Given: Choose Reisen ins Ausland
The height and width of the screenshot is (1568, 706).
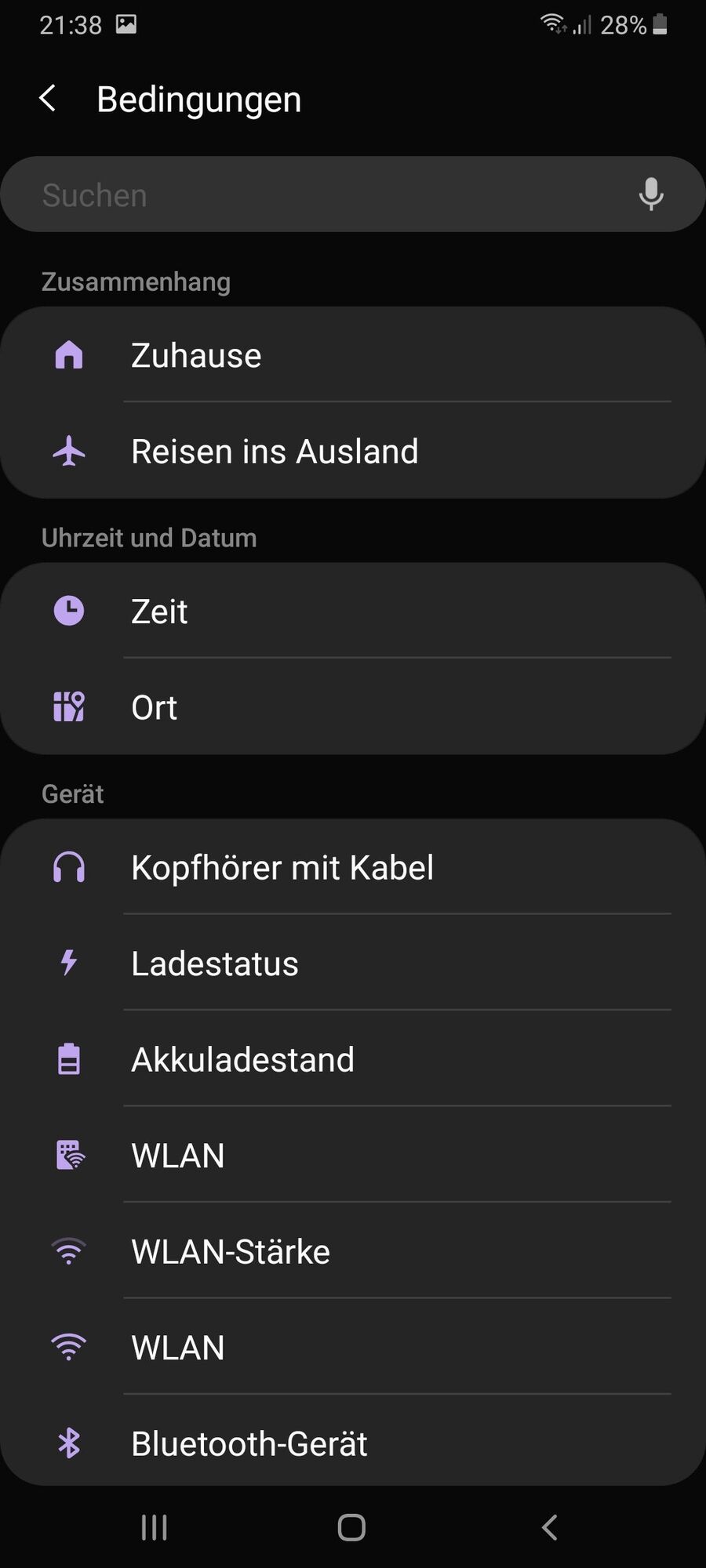Looking at the screenshot, I should point(353,452).
